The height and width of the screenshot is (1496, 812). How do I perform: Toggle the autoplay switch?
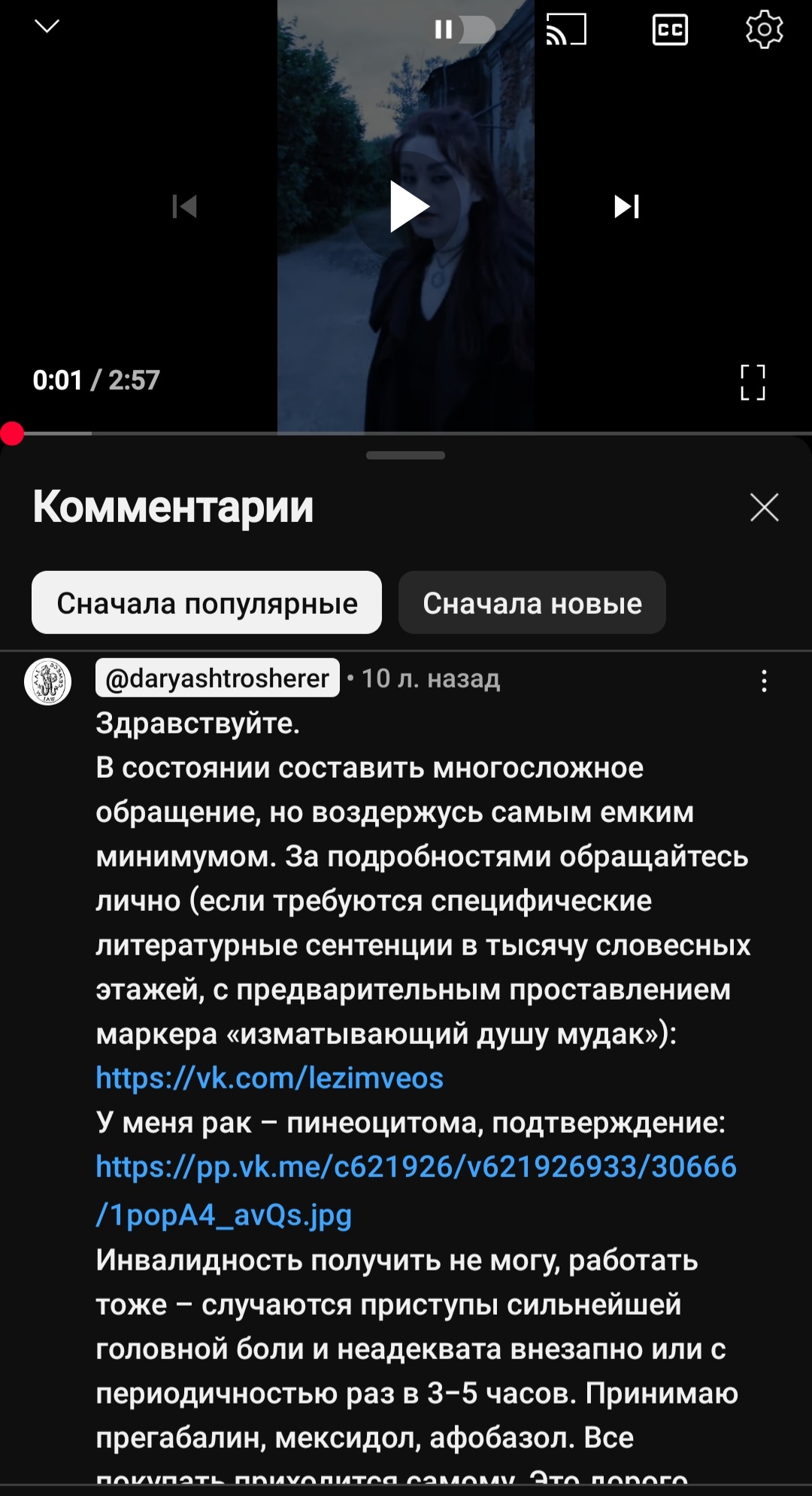pyautogui.click(x=464, y=30)
